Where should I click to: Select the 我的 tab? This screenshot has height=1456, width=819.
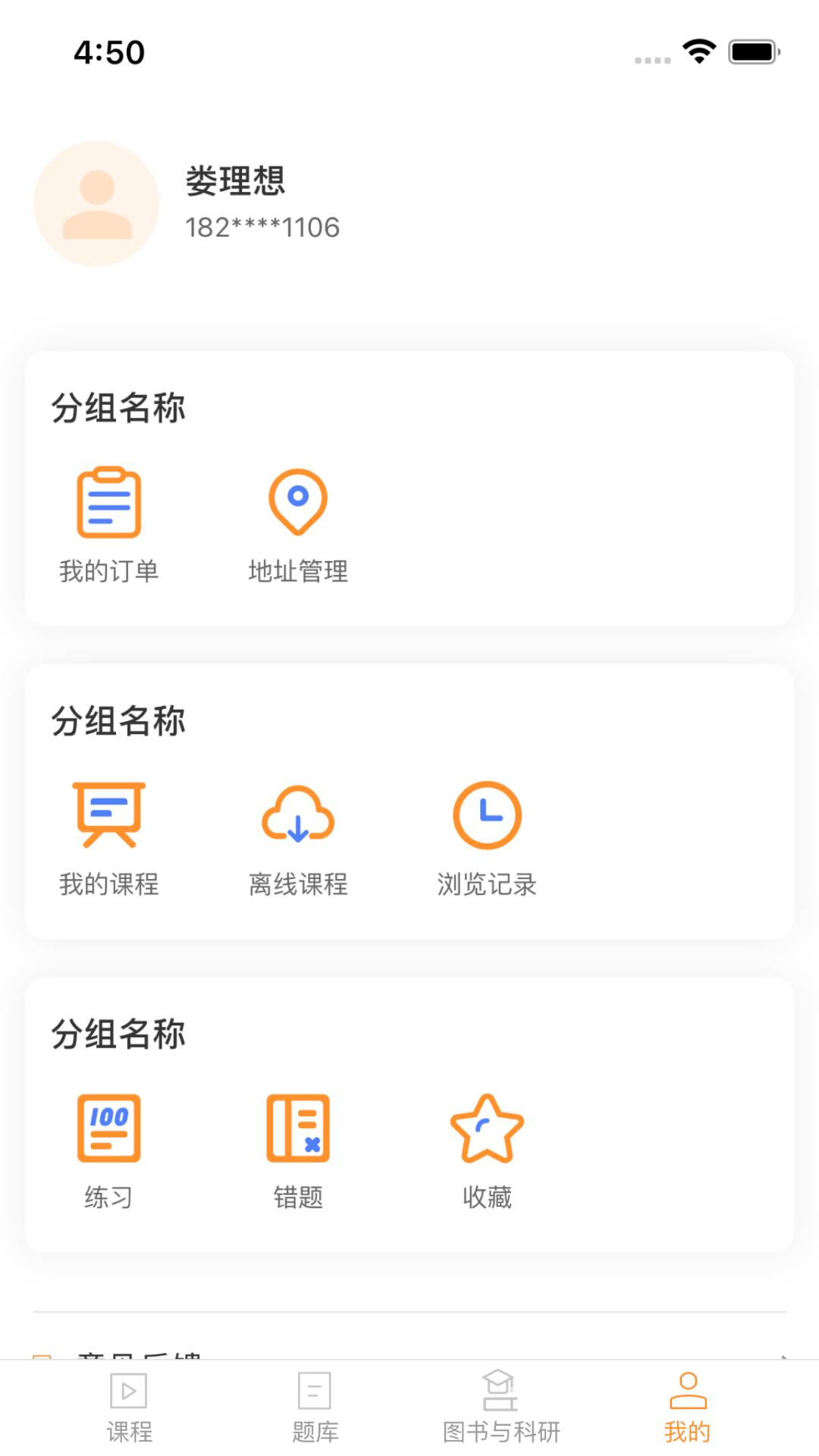click(x=686, y=1410)
